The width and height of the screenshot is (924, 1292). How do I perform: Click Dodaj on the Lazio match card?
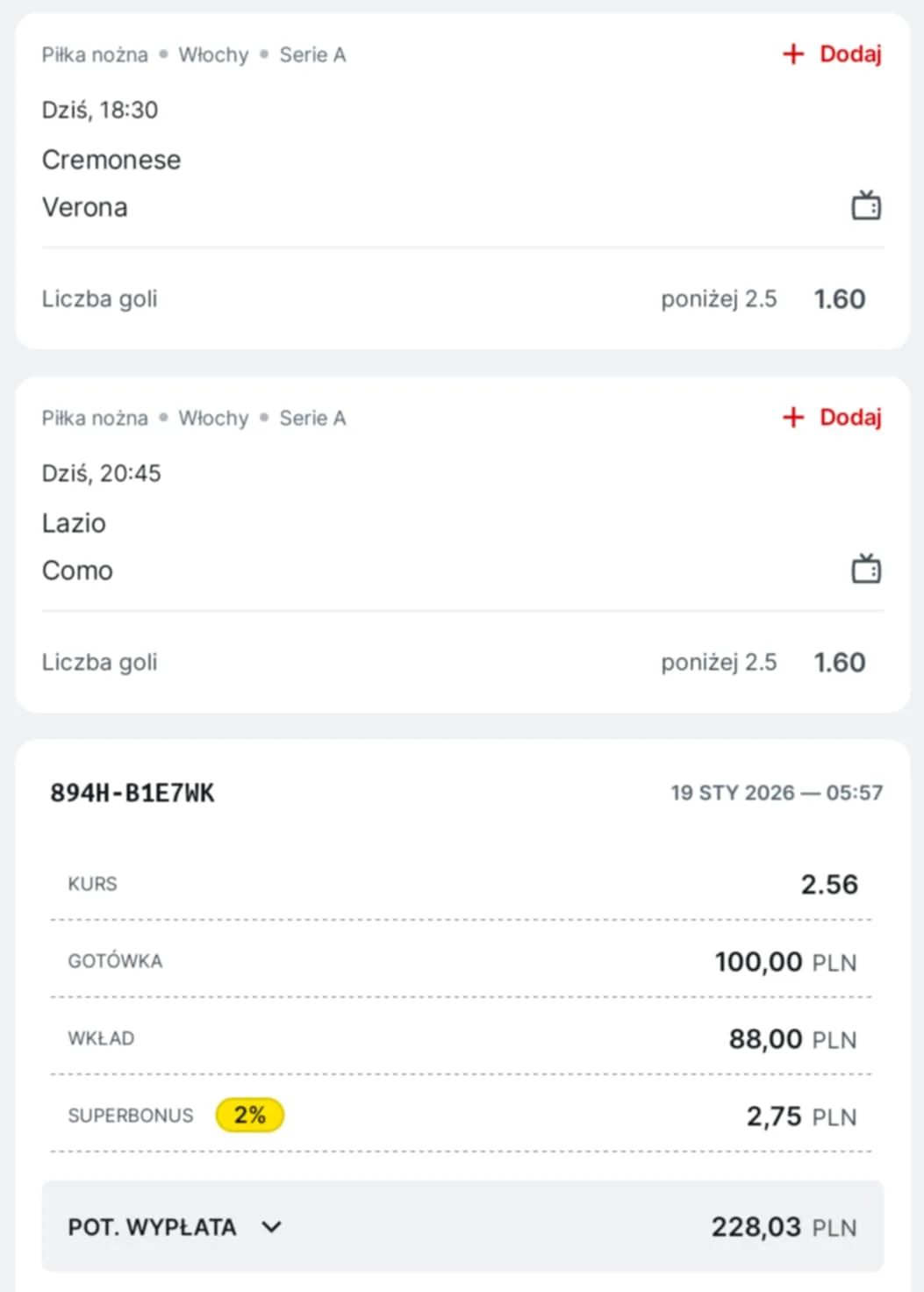tap(850, 417)
